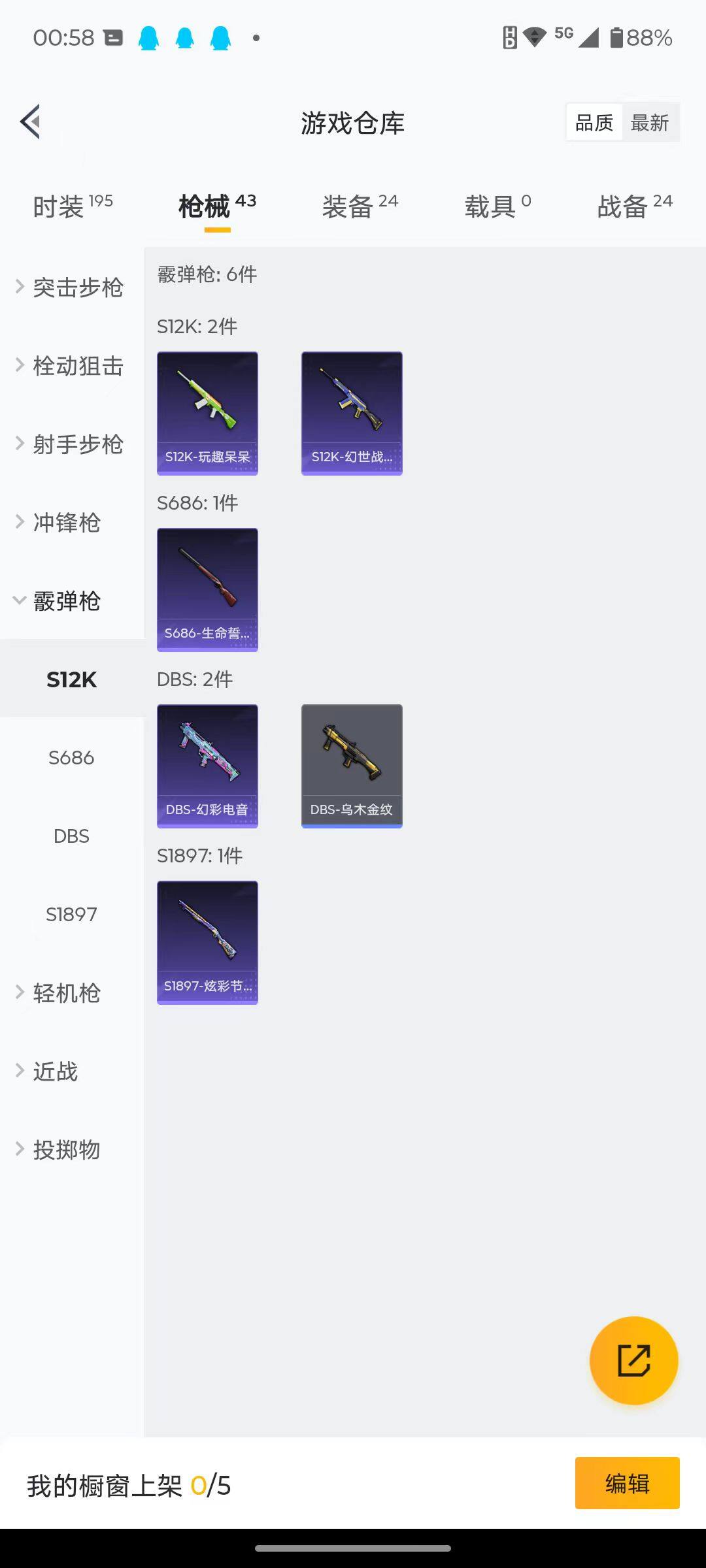Expand the 突击步枪 category
This screenshot has width=706, height=1568.
(71, 287)
